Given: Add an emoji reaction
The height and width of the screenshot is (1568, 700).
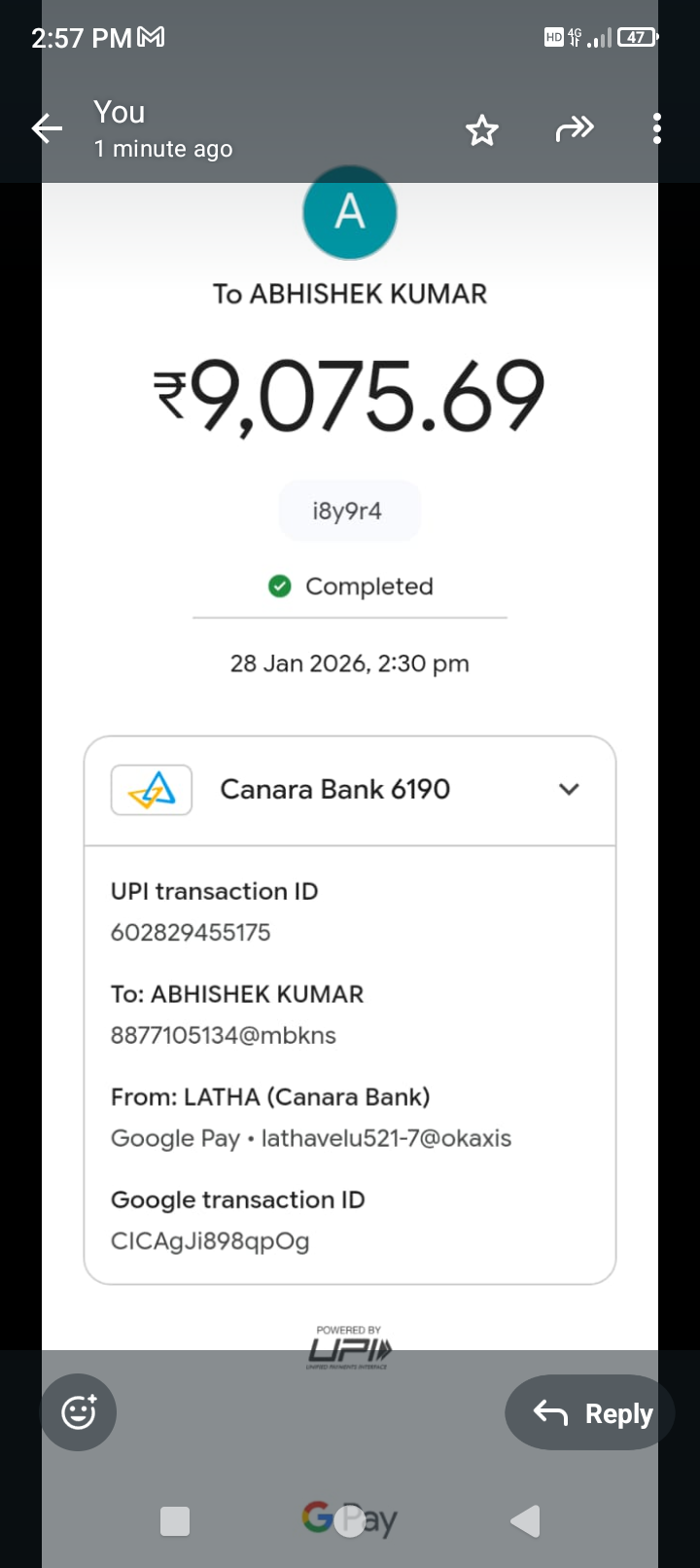Looking at the screenshot, I should [79, 1411].
